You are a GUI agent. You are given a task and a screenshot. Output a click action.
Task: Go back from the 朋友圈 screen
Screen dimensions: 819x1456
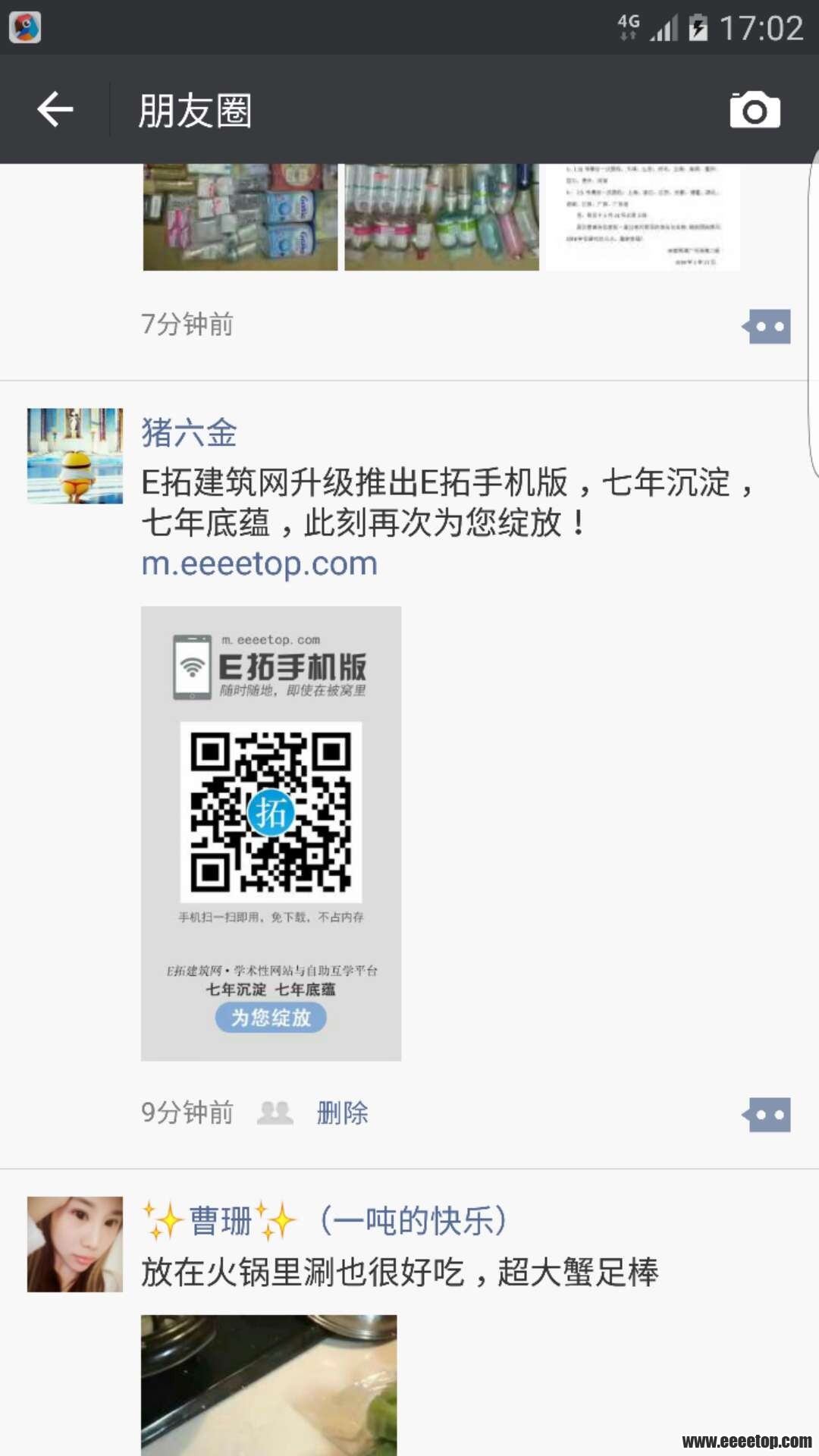coord(55,110)
